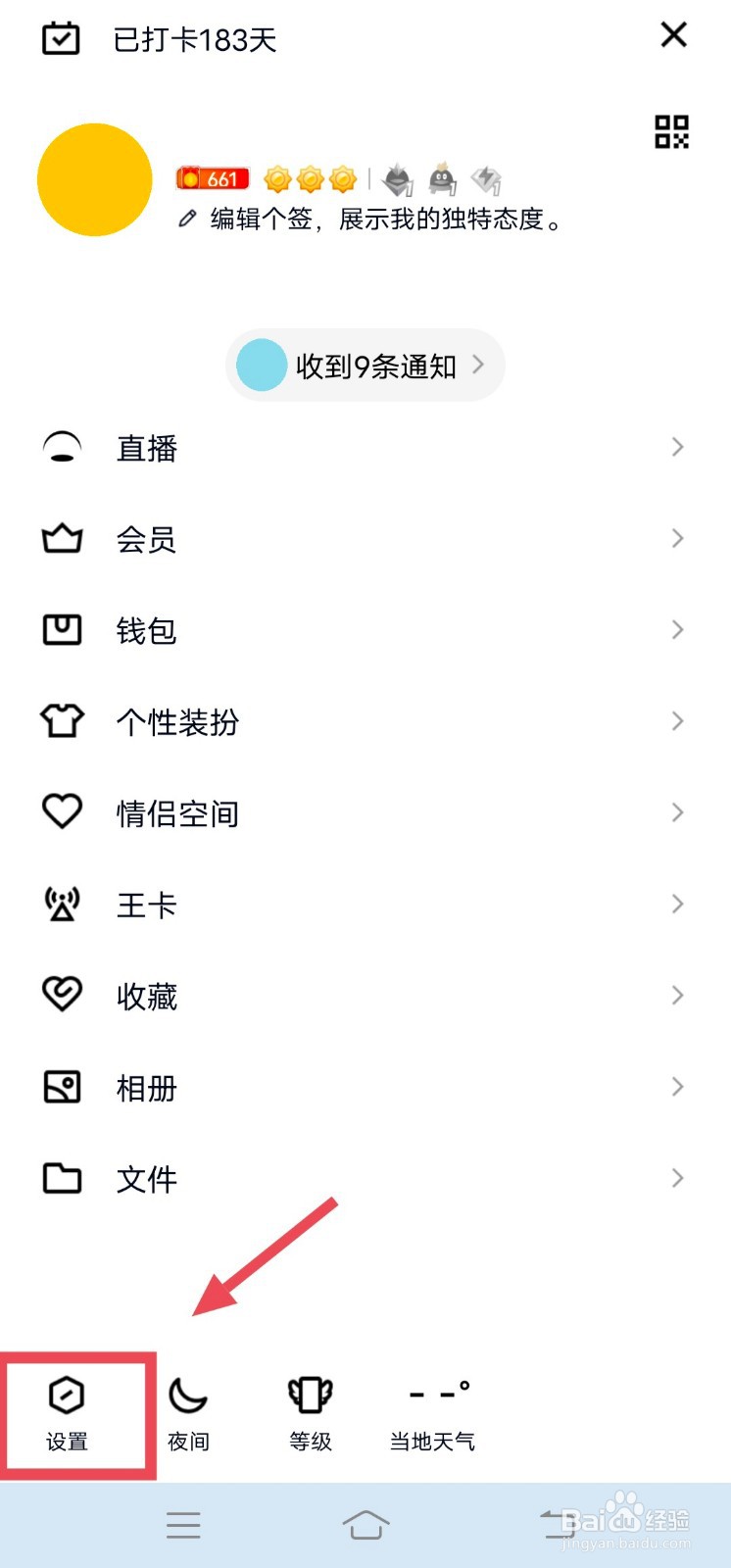Expand the 直播 live stream chevron
731x1568 pixels.
coord(677,447)
